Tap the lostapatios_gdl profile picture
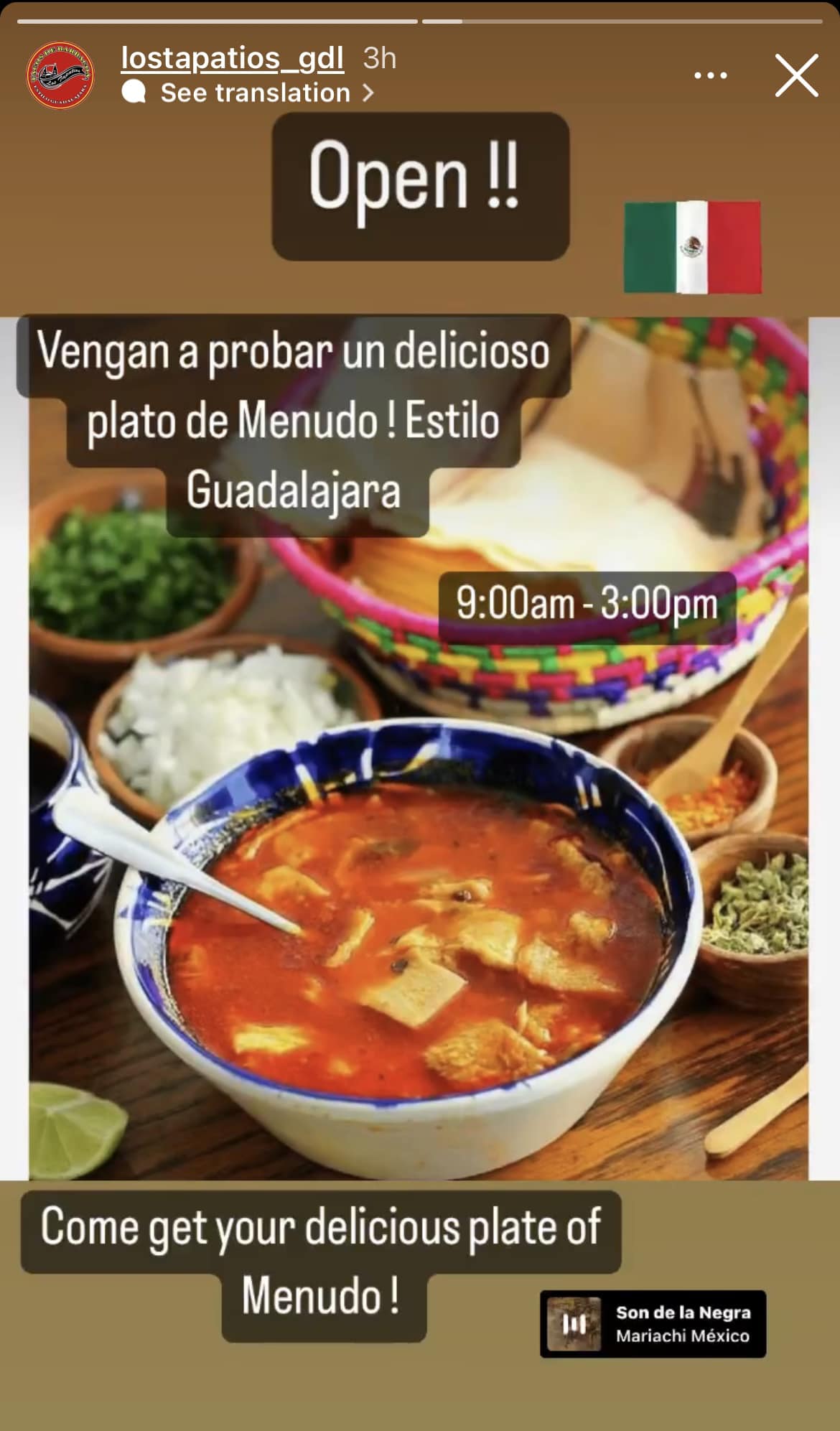The image size is (840, 1431). 60,75
